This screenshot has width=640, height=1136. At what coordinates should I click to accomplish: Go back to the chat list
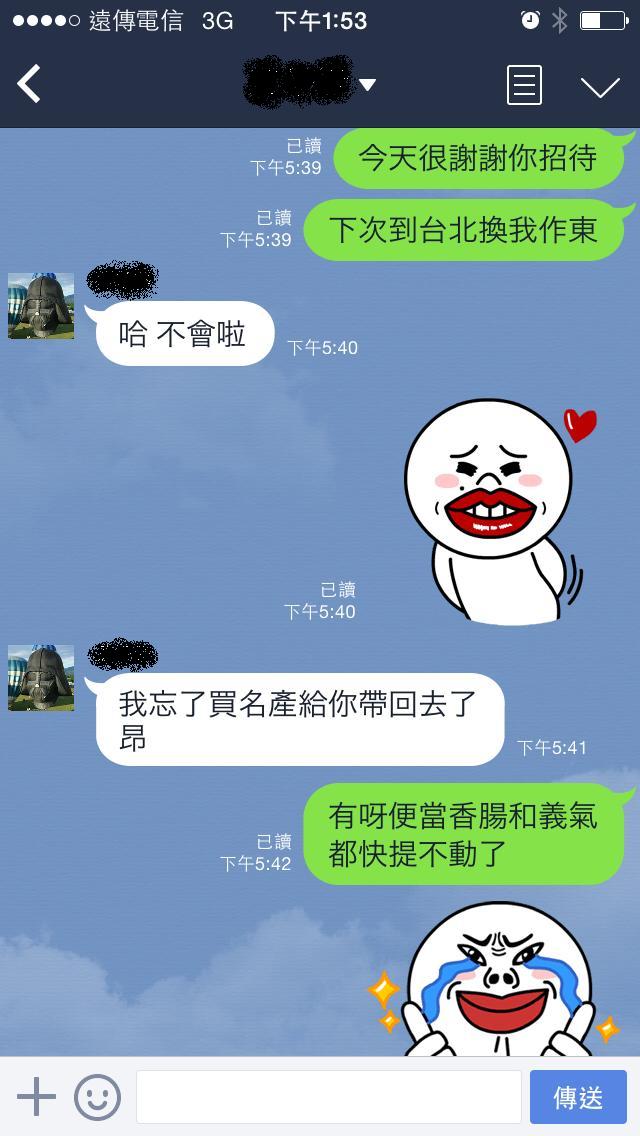[30, 85]
